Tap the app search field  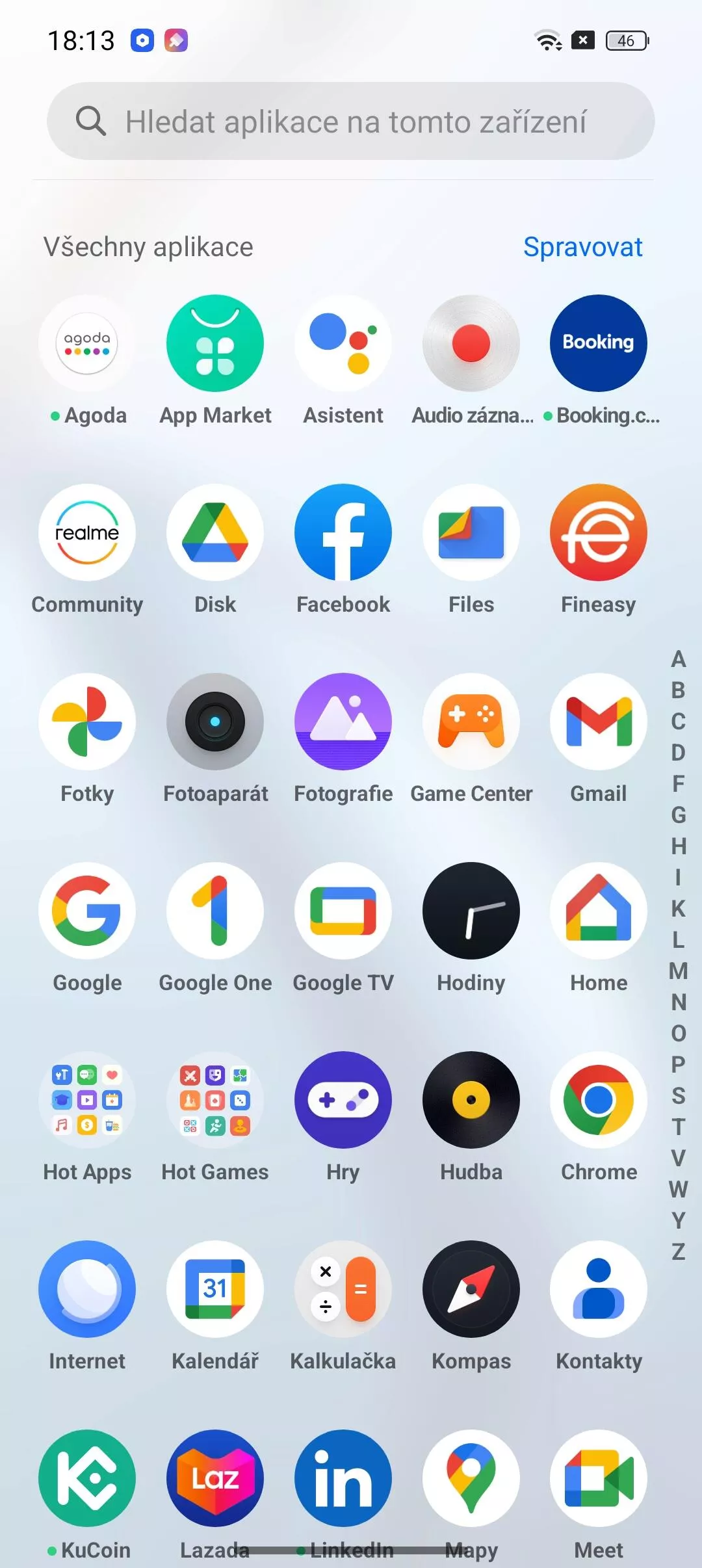point(350,121)
